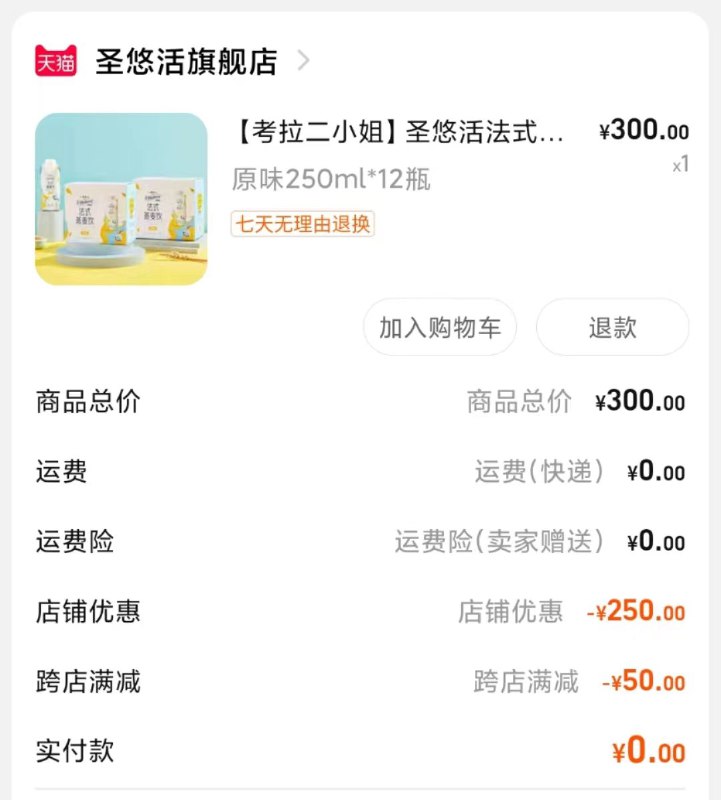Expand the store via the chevron arrow
Viewport: 721px width, 800px height.
click(303, 58)
